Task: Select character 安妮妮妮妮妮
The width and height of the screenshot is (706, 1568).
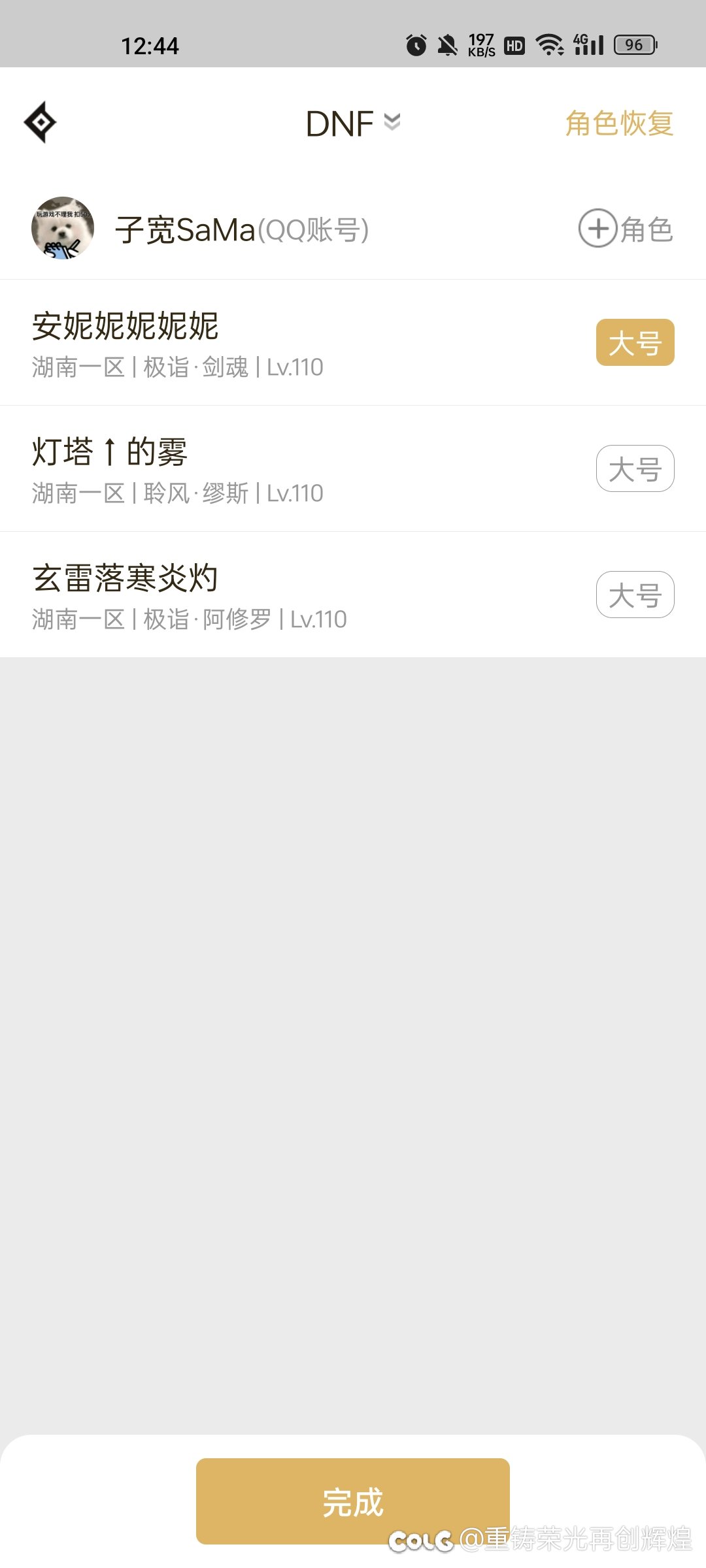Action: click(x=353, y=343)
